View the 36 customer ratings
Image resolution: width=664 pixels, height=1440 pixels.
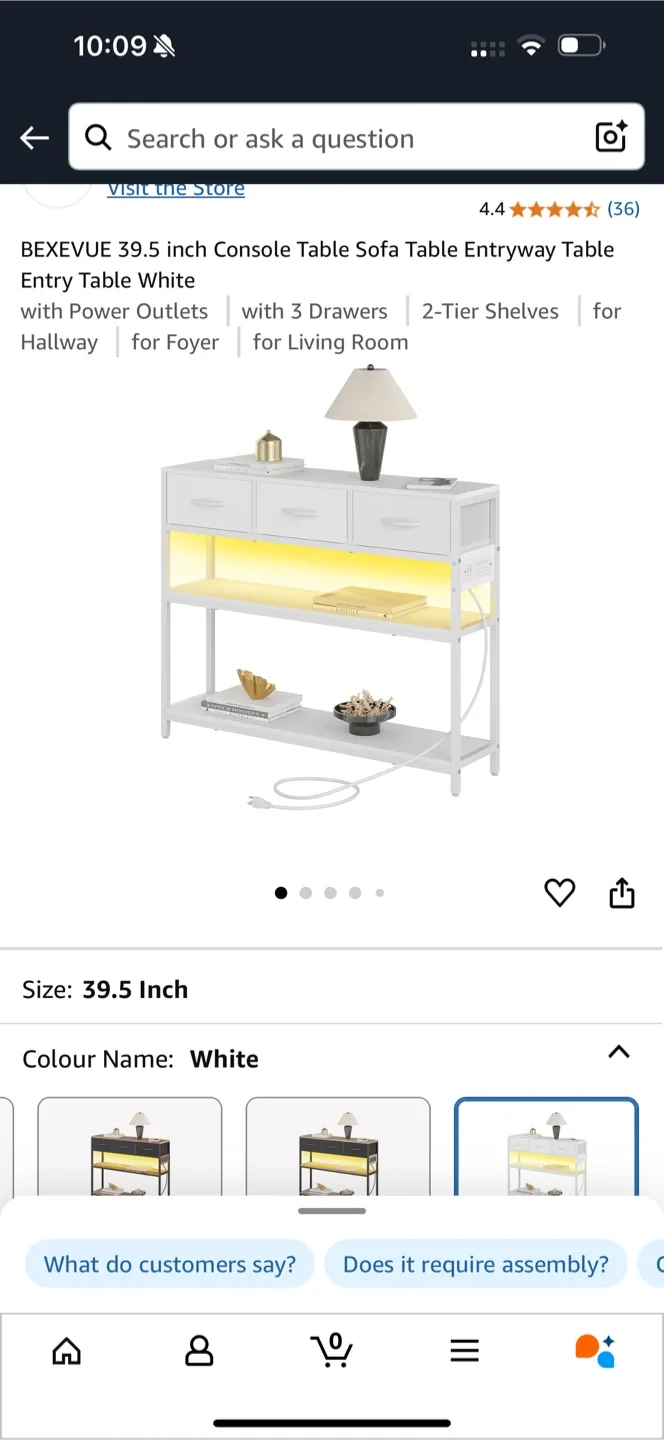[x=623, y=209]
